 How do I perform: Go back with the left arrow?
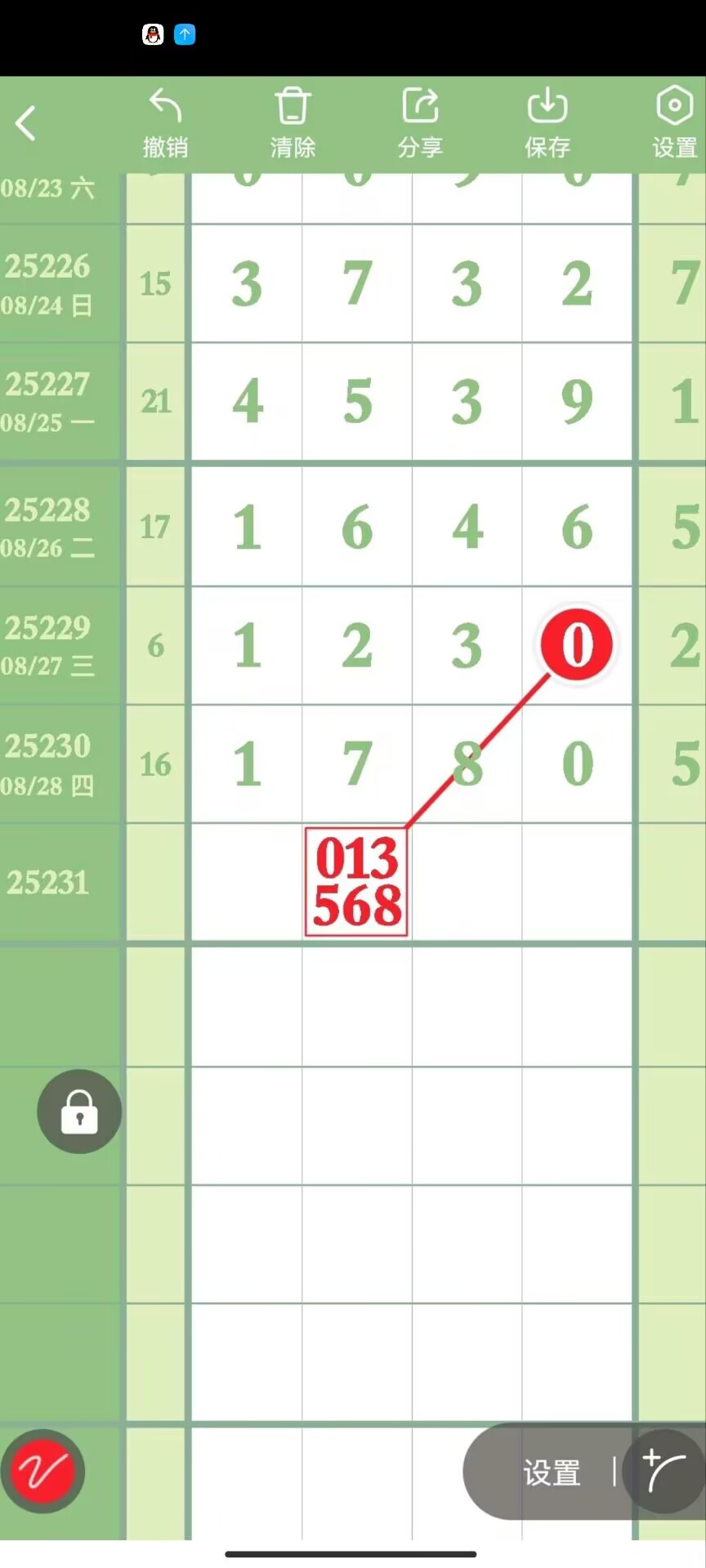(x=26, y=124)
